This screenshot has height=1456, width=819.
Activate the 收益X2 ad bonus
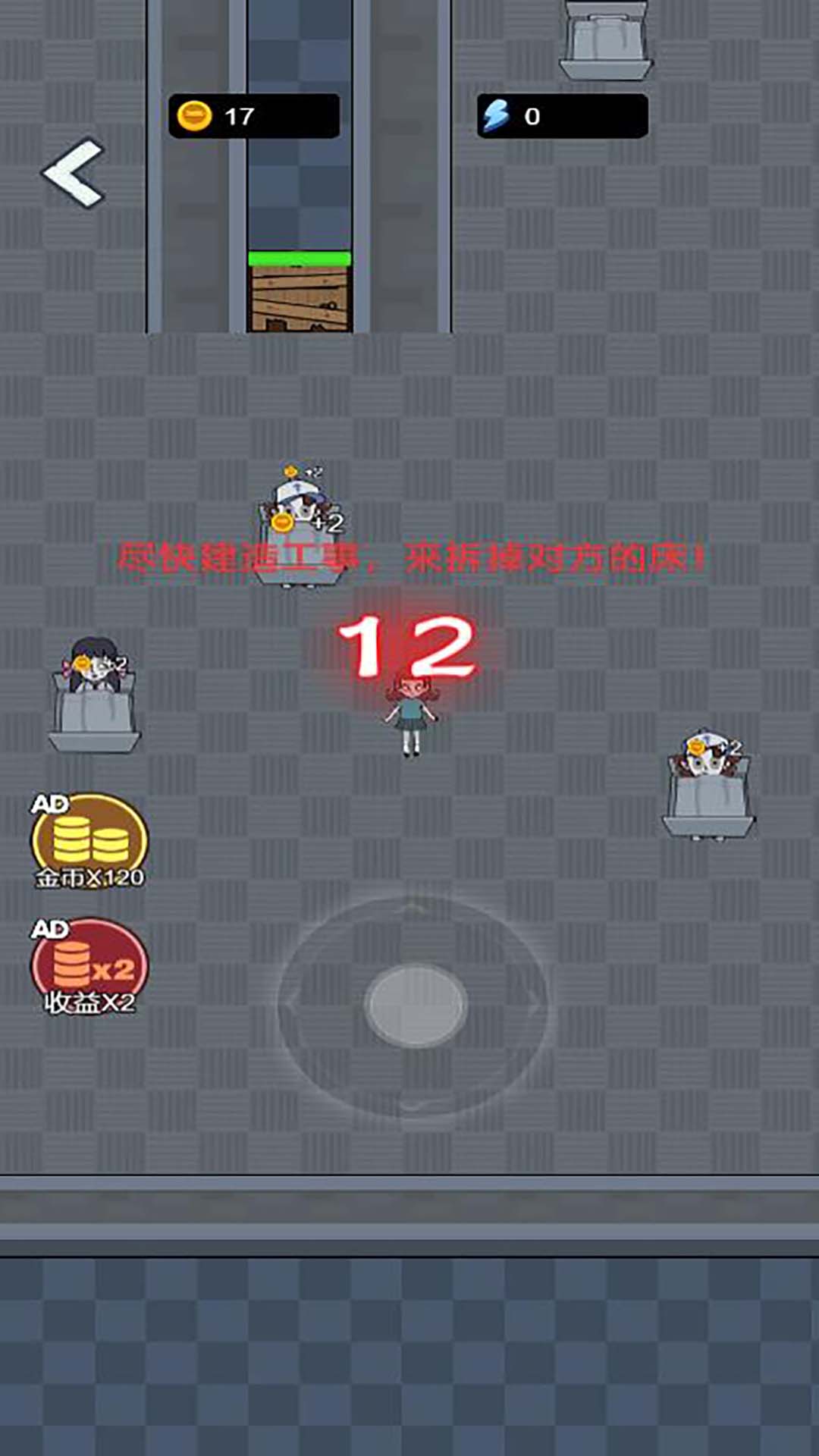tap(89, 966)
